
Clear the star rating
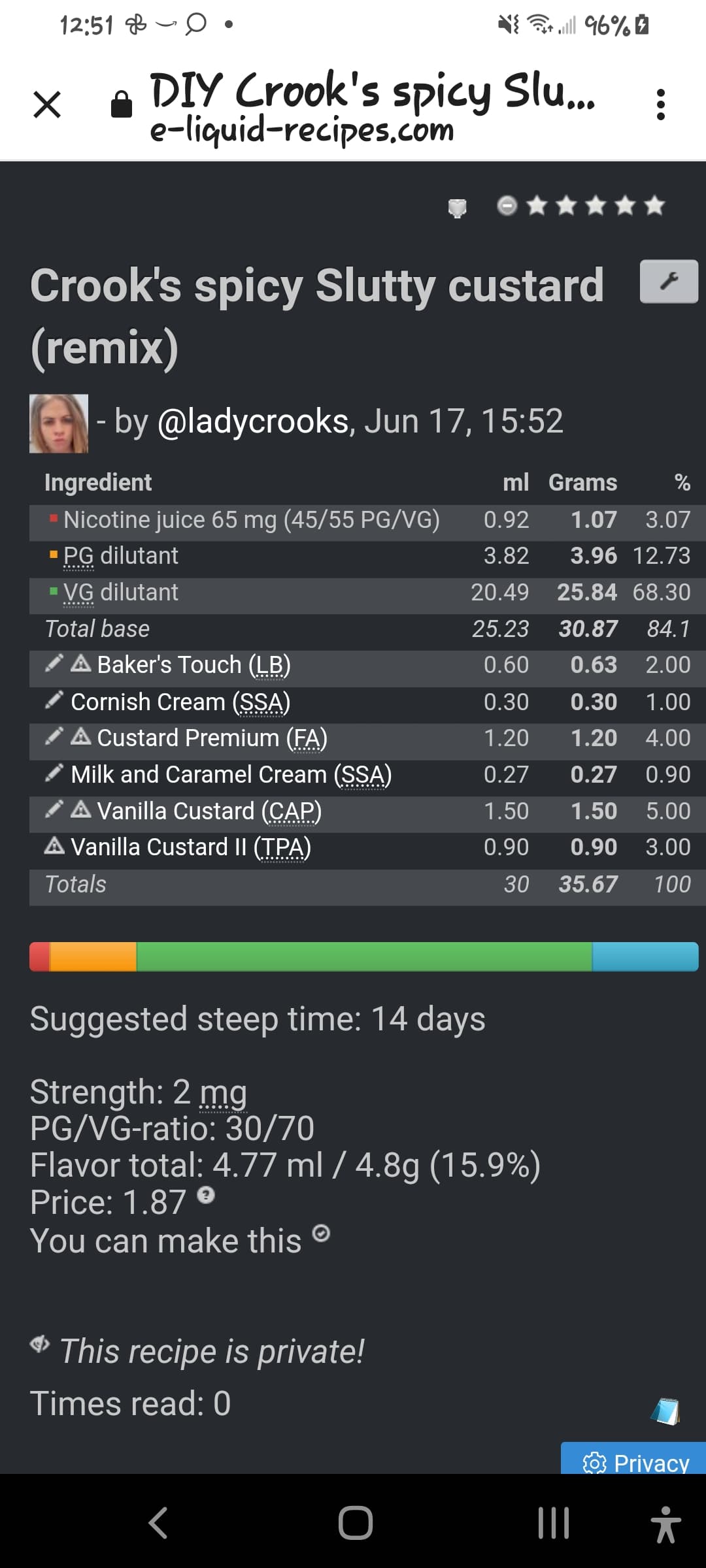[x=507, y=206]
